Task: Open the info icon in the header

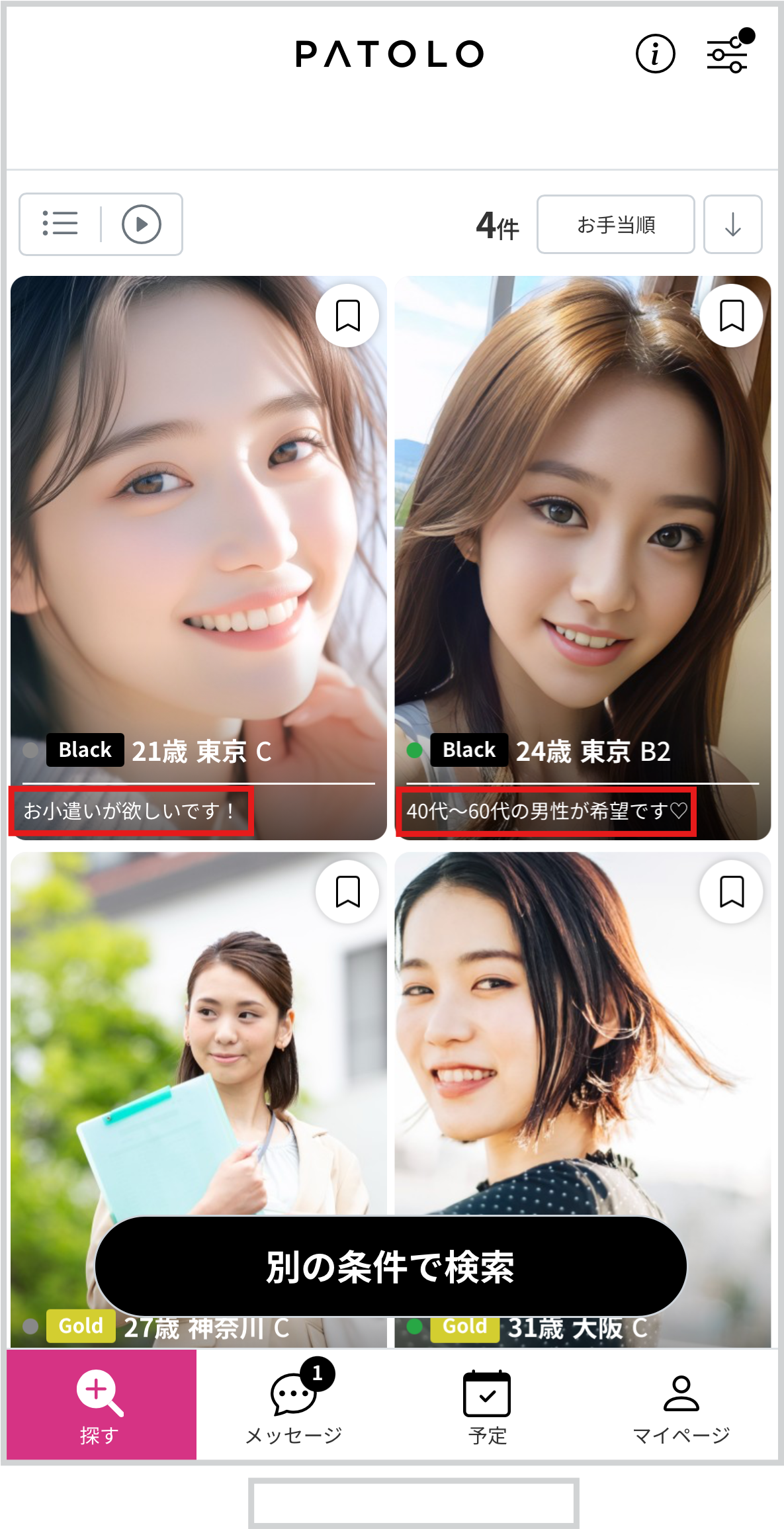Action: pos(655,54)
